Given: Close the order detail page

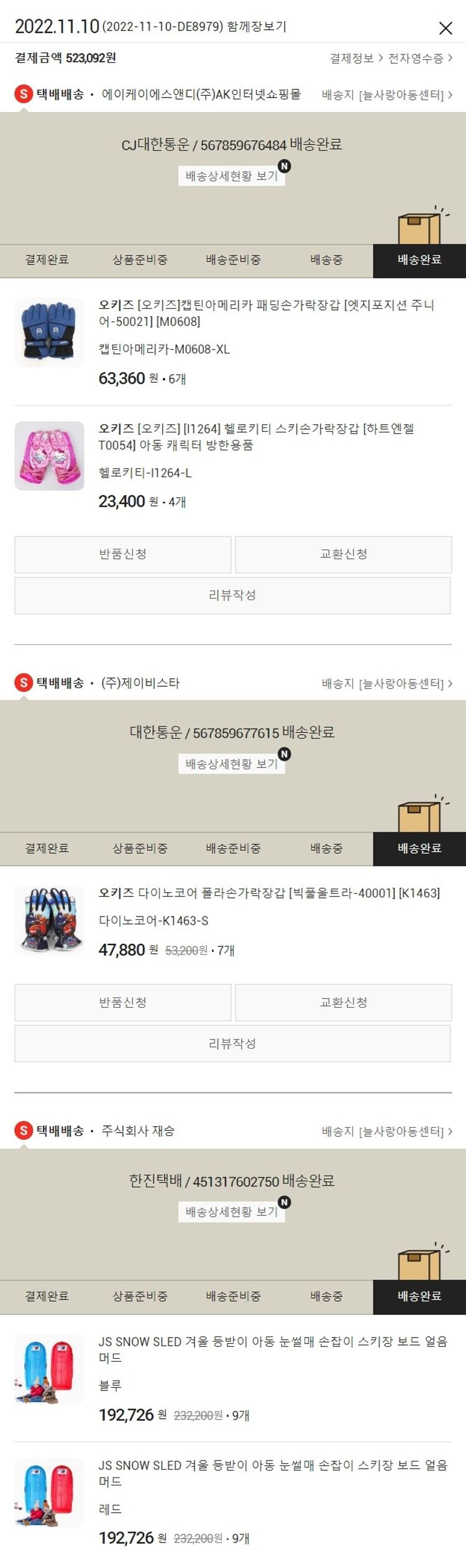Looking at the screenshot, I should [x=445, y=28].
